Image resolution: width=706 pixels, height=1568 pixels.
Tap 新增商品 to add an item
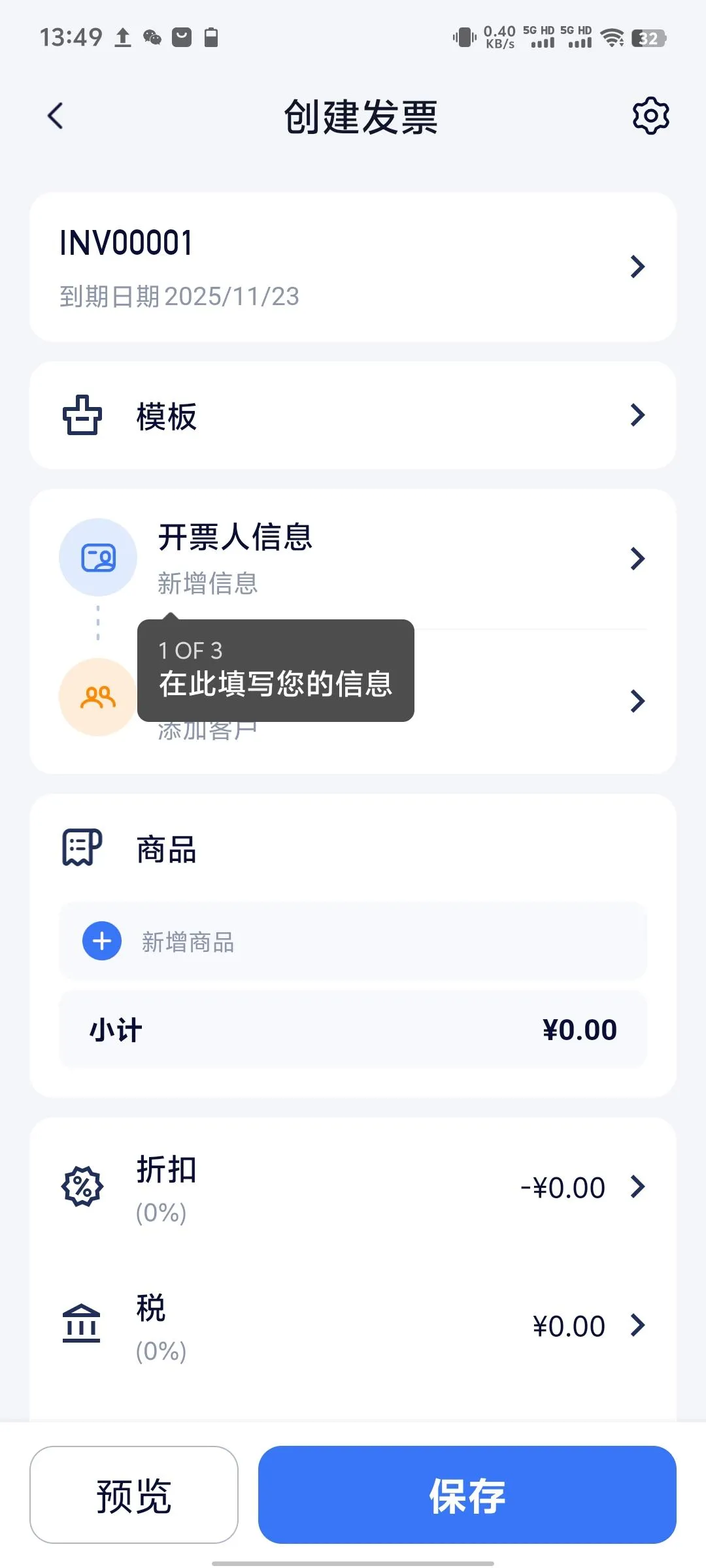(353, 941)
